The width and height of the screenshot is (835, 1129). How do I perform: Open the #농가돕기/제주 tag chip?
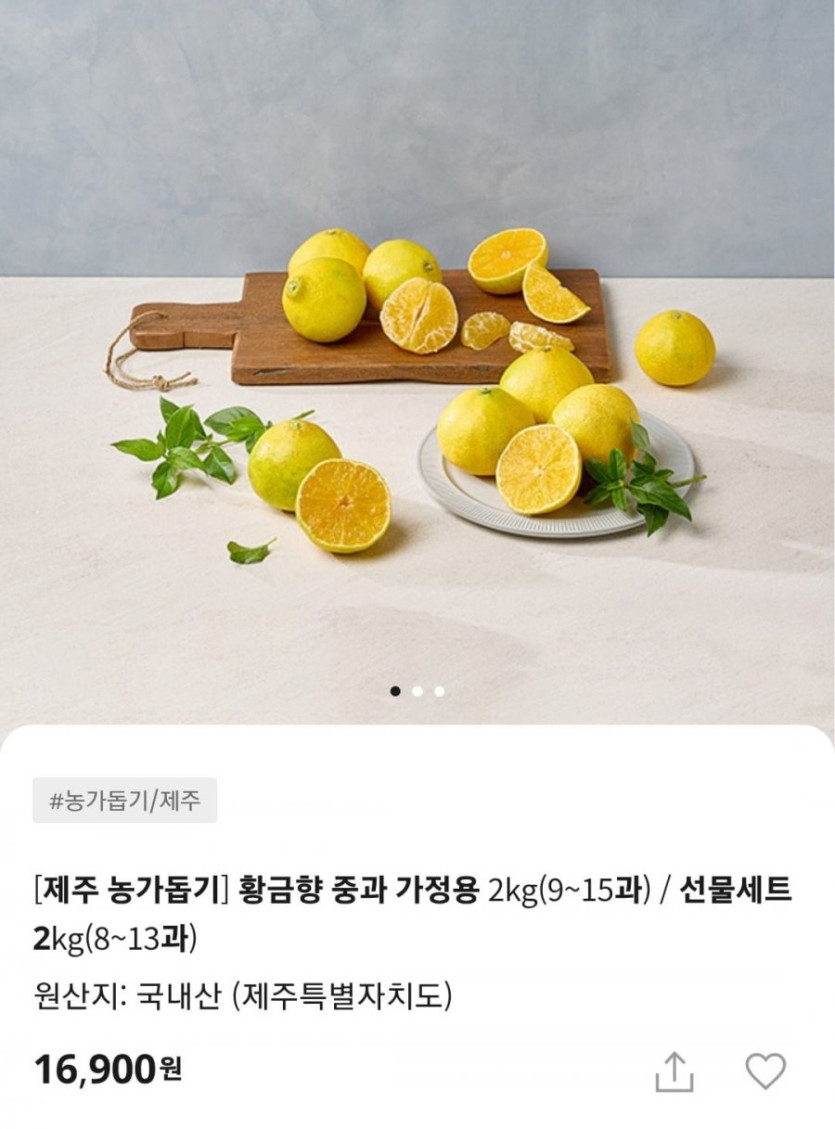pos(125,800)
